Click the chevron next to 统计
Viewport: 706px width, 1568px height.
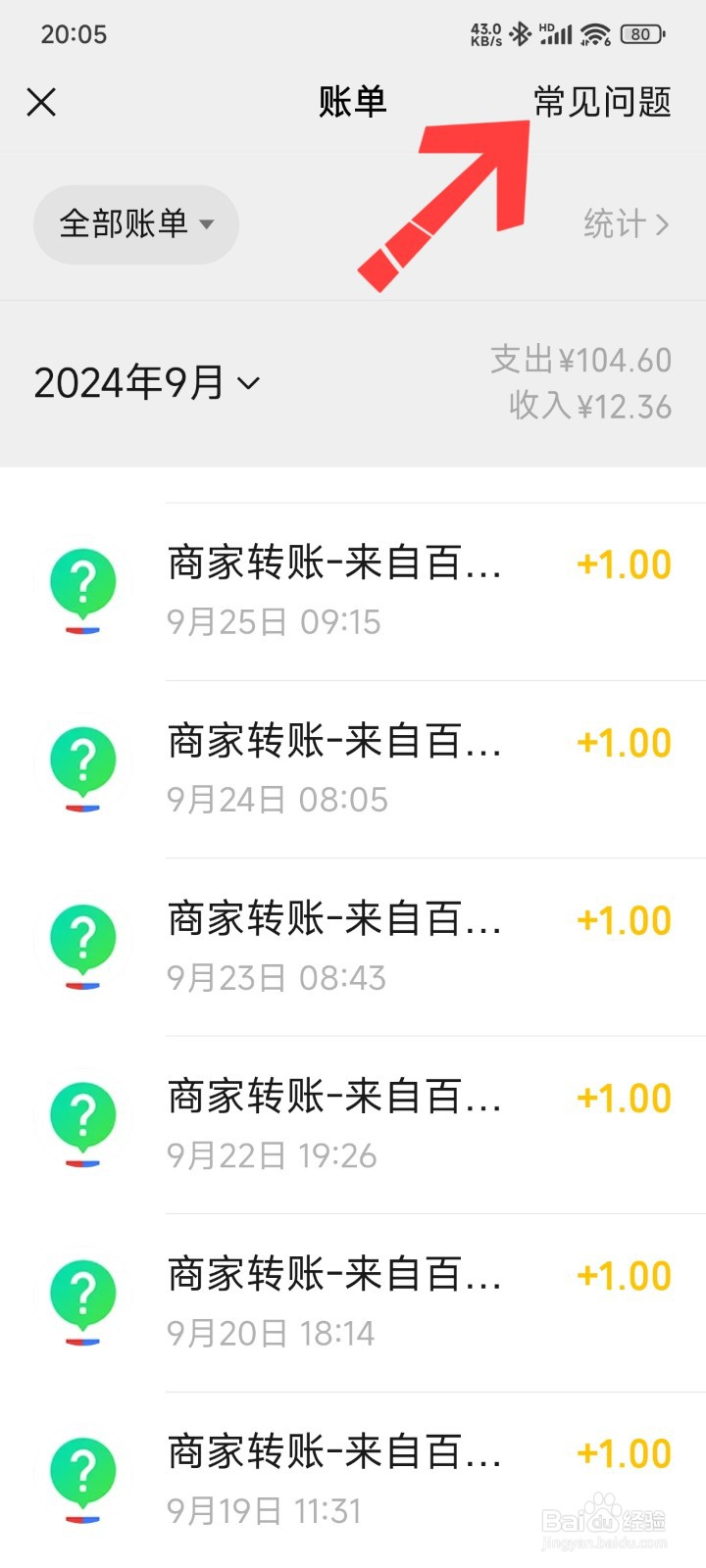tap(664, 224)
